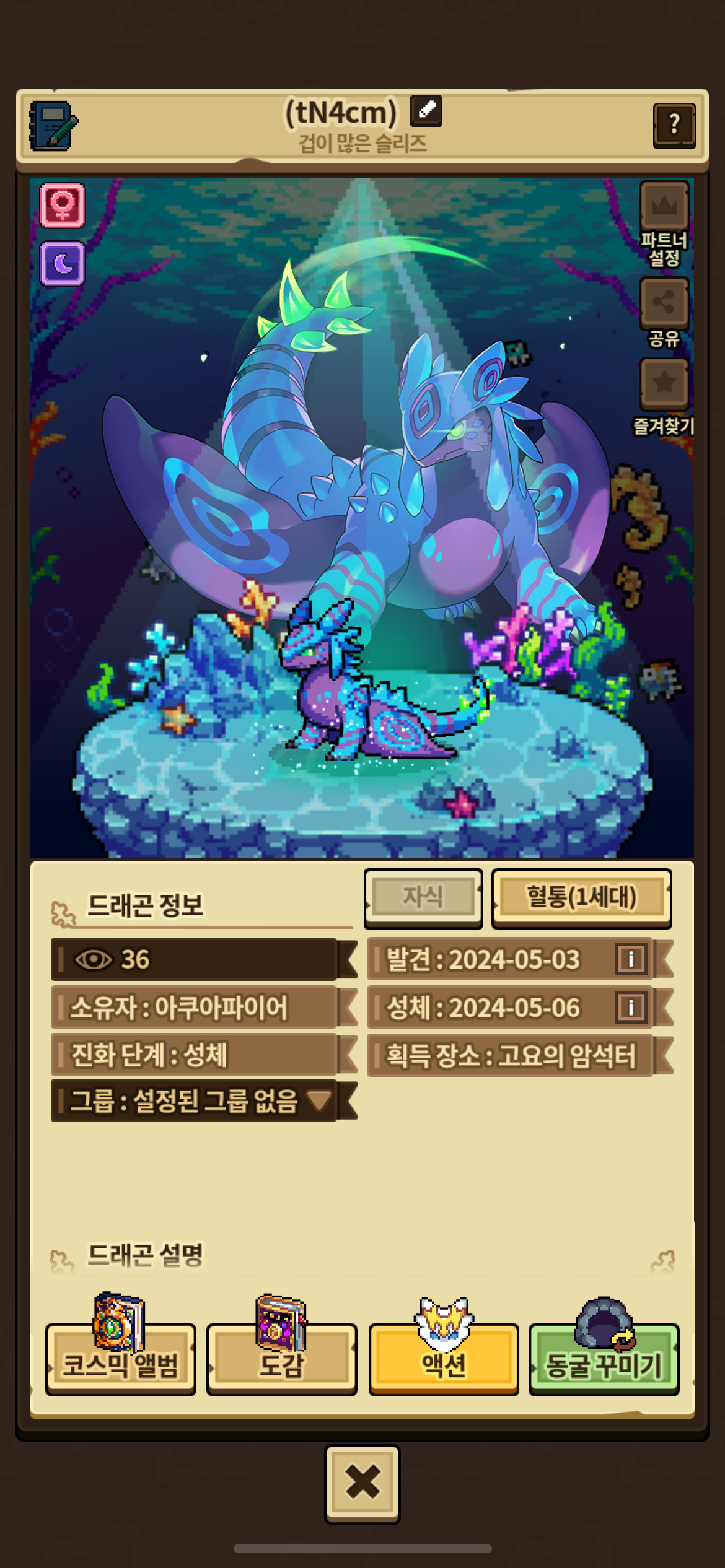Open the question mark help button
This screenshot has width=725, height=1568.
pyautogui.click(x=674, y=126)
